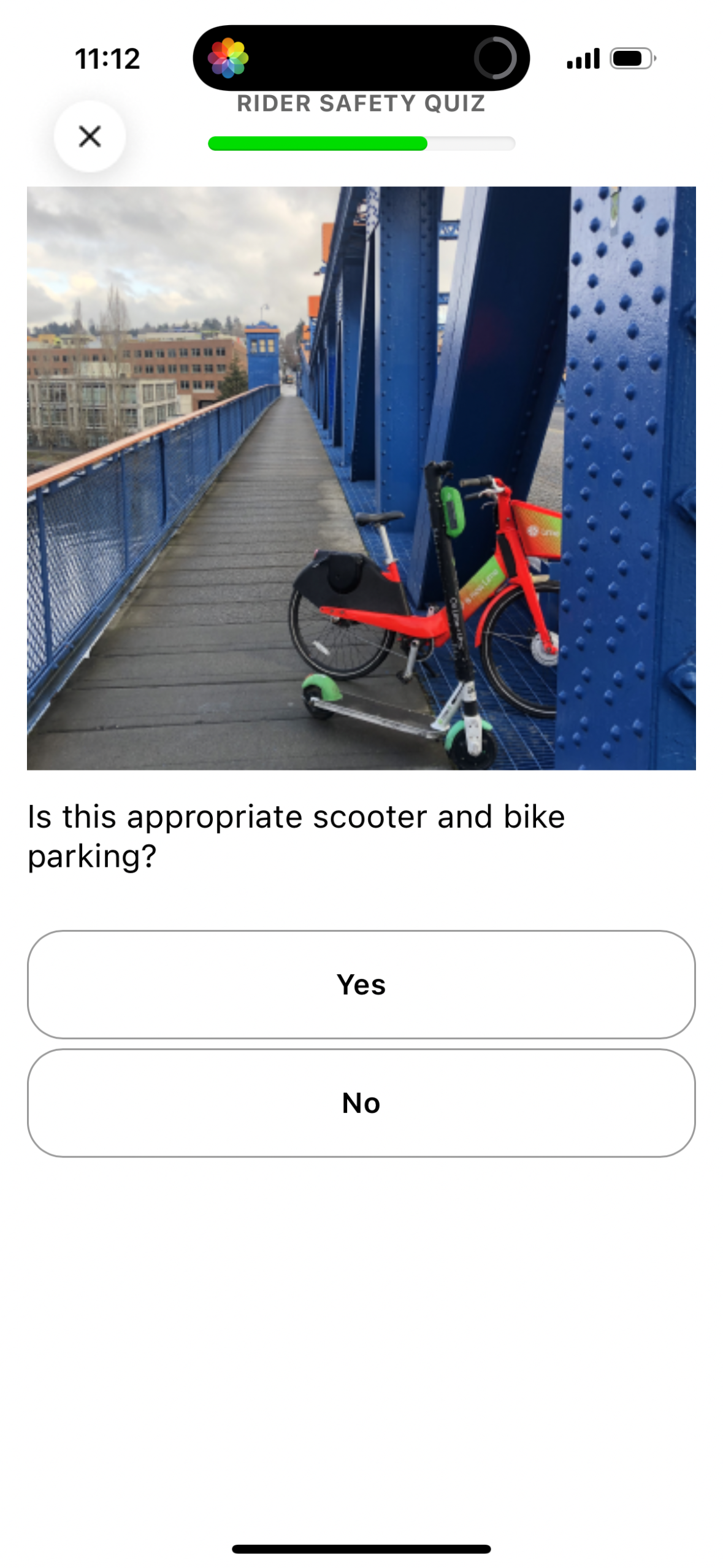Viewport: 723px width, 1568px height.
Task: Tap the battery indicator
Action: point(631,58)
